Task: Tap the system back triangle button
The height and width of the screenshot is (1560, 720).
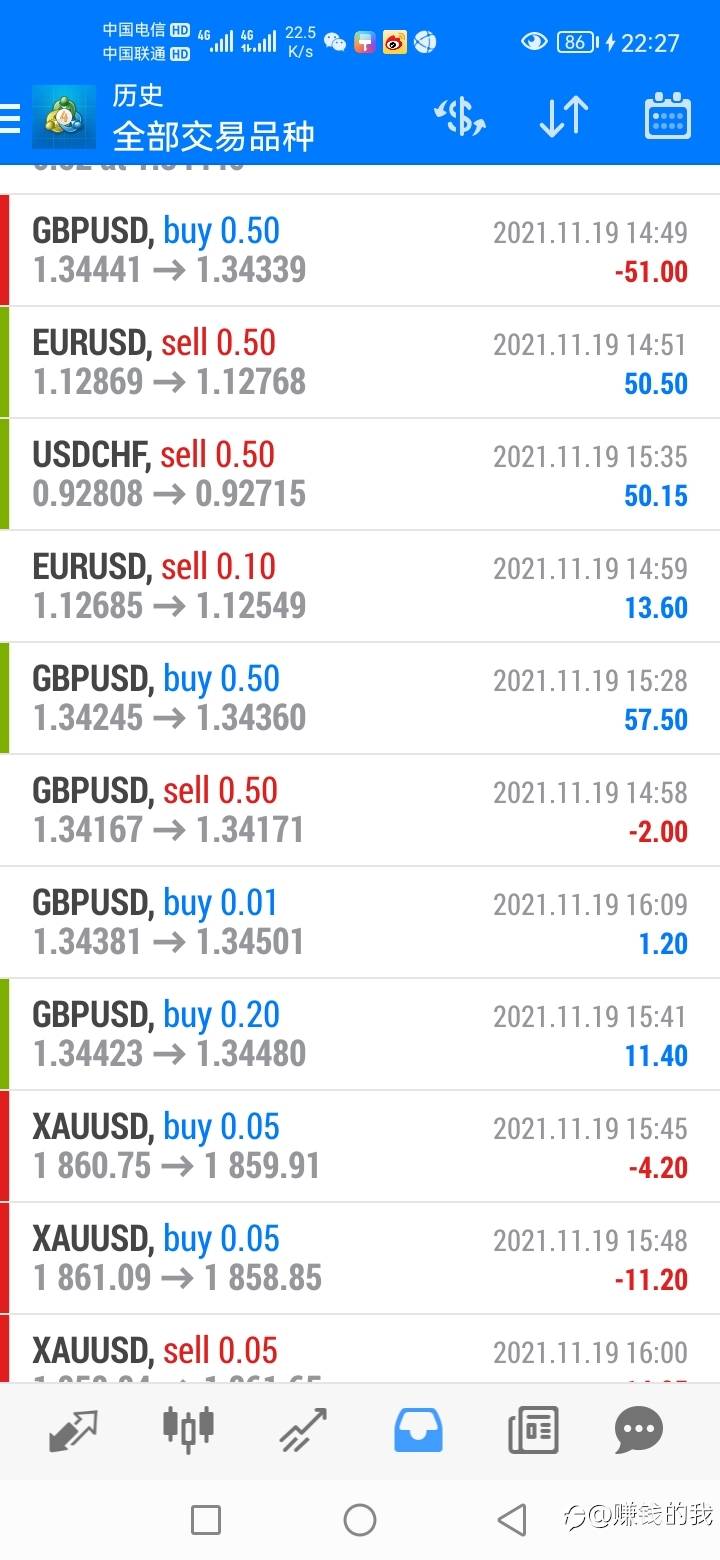Action: (x=512, y=1520)
